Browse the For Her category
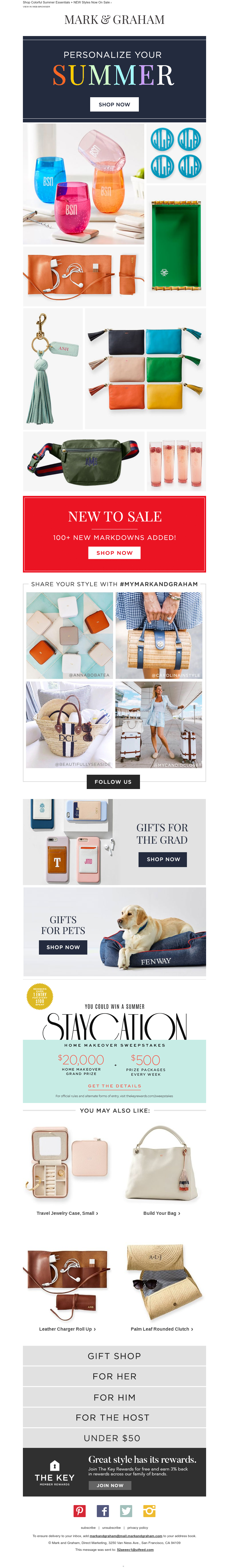Viewport: 229px width, 1568px height. (x=114, y=1376)
